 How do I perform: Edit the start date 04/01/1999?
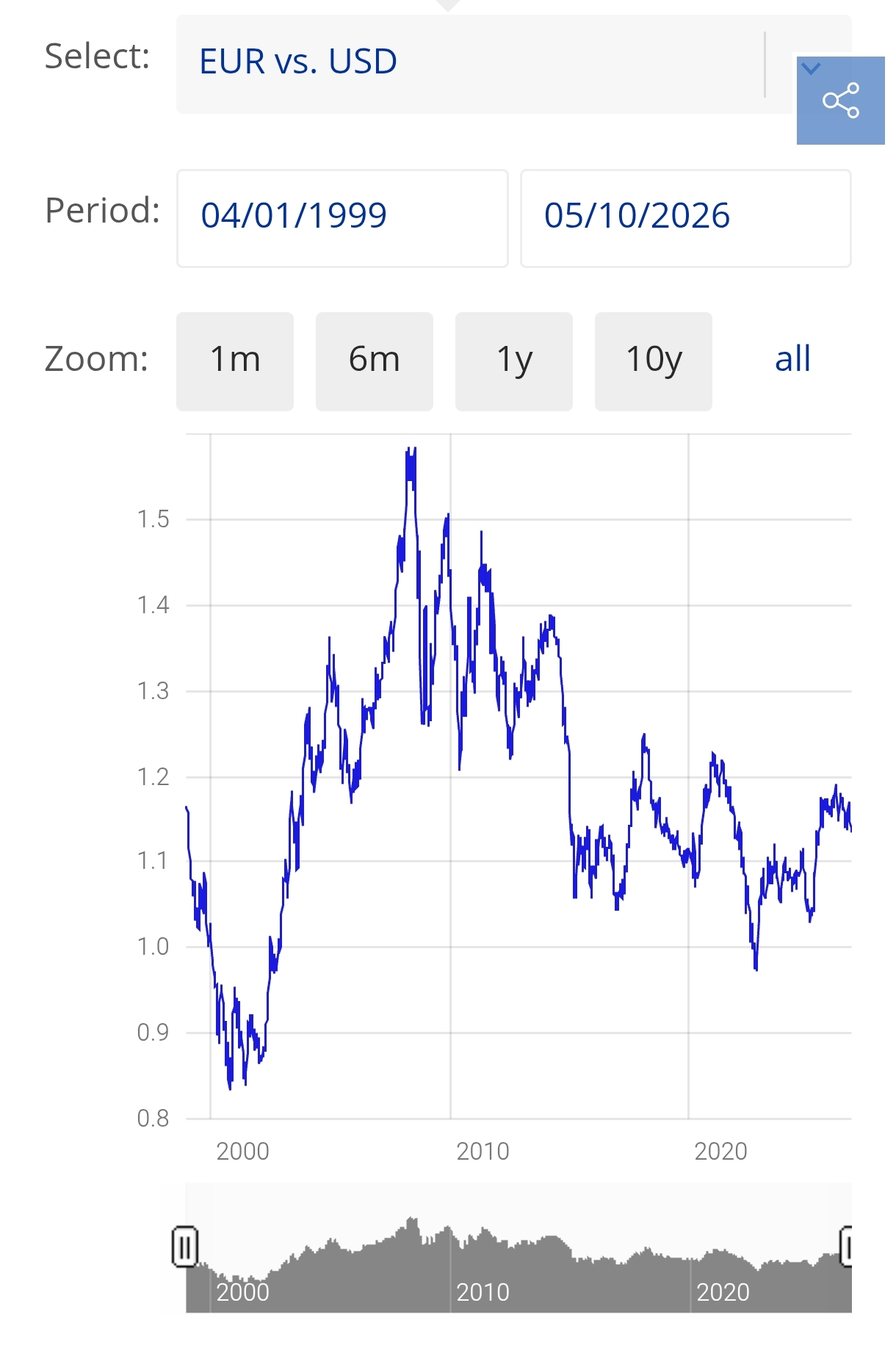pos(342,218)
